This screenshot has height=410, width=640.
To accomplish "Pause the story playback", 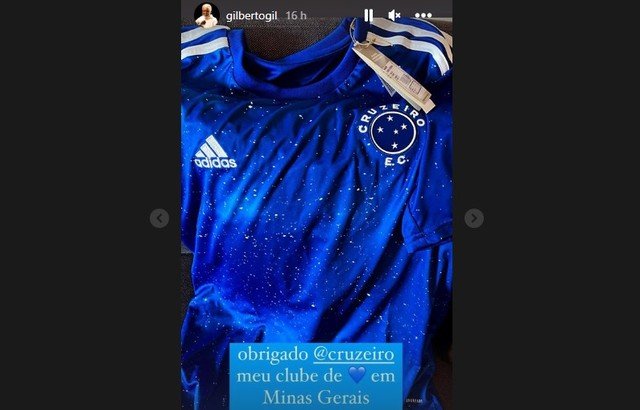I will coord(368,16).
